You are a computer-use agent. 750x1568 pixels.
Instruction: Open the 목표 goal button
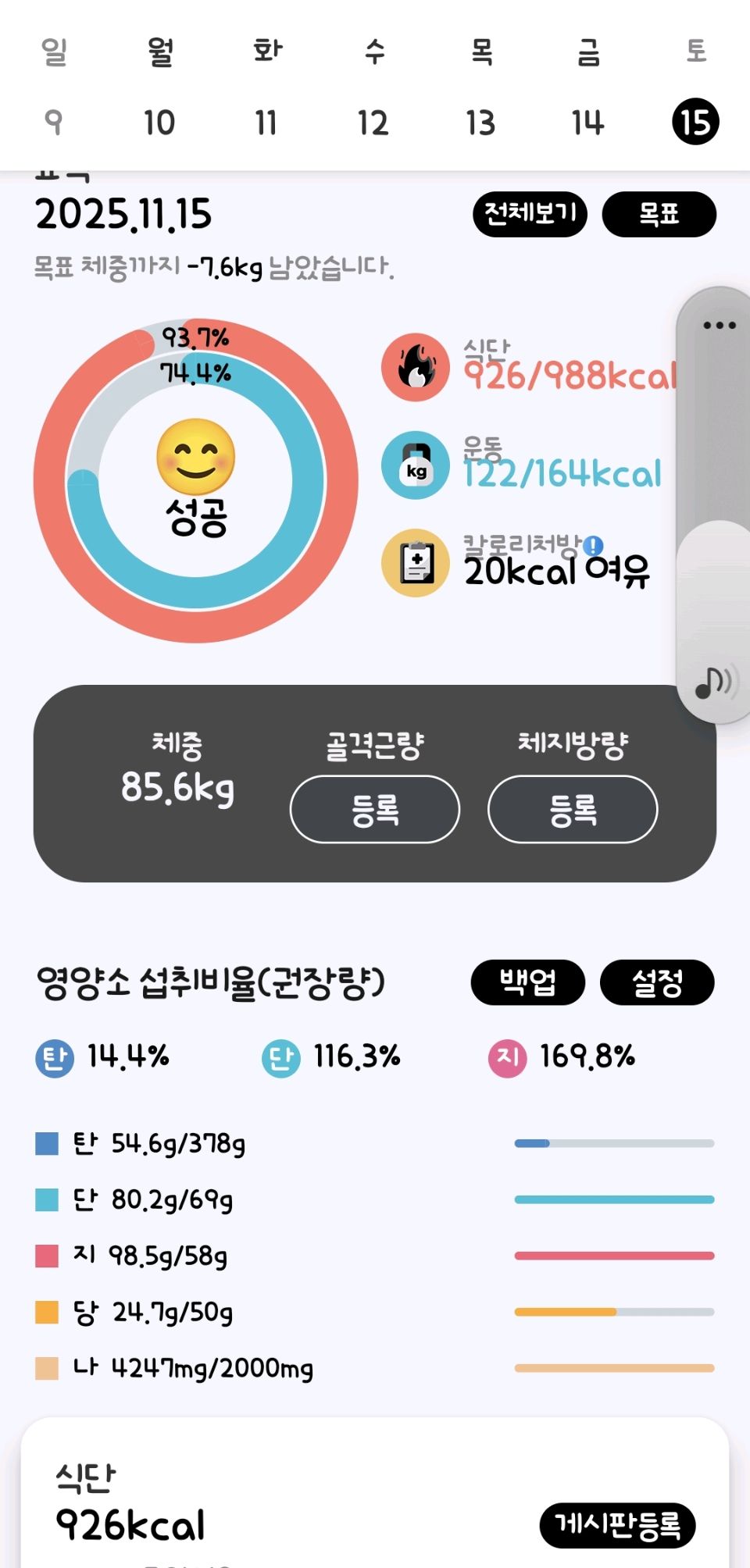tap(659, 213)
